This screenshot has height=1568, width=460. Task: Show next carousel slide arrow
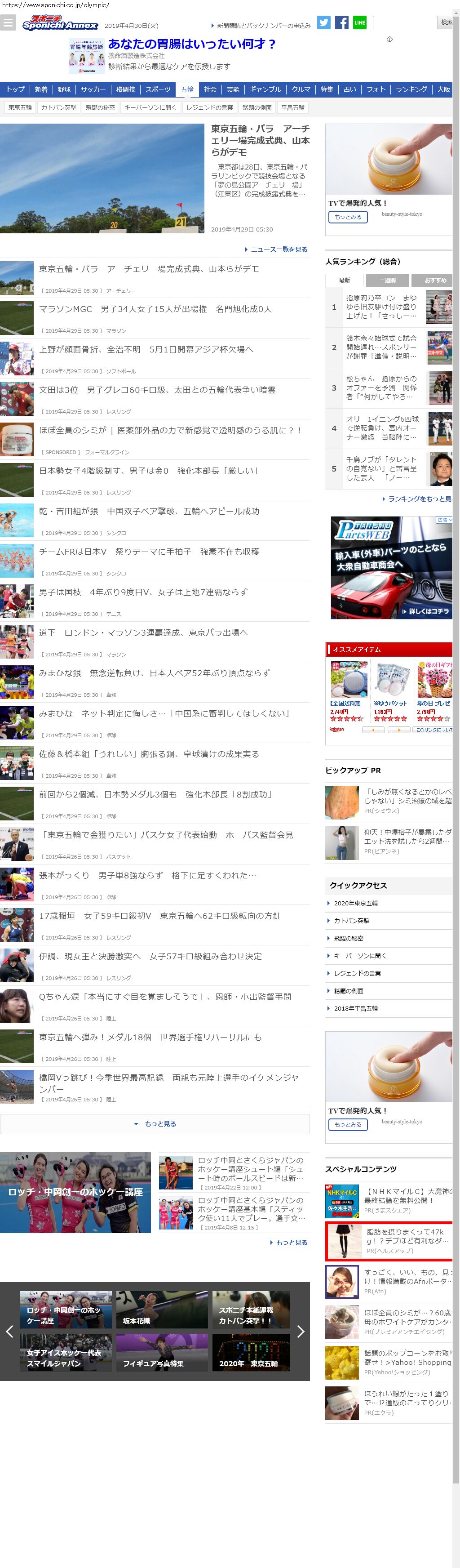[301, 1331]
